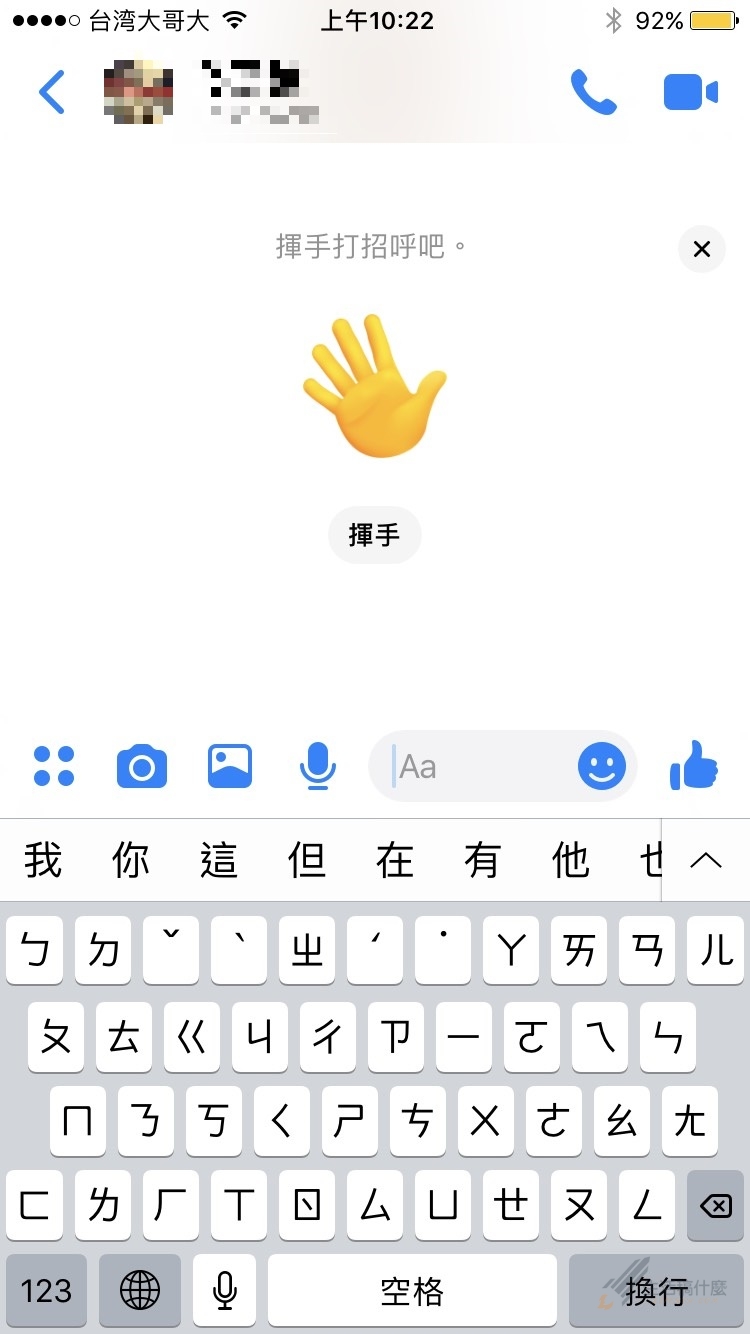Start a voice call

tap(593, 93)
